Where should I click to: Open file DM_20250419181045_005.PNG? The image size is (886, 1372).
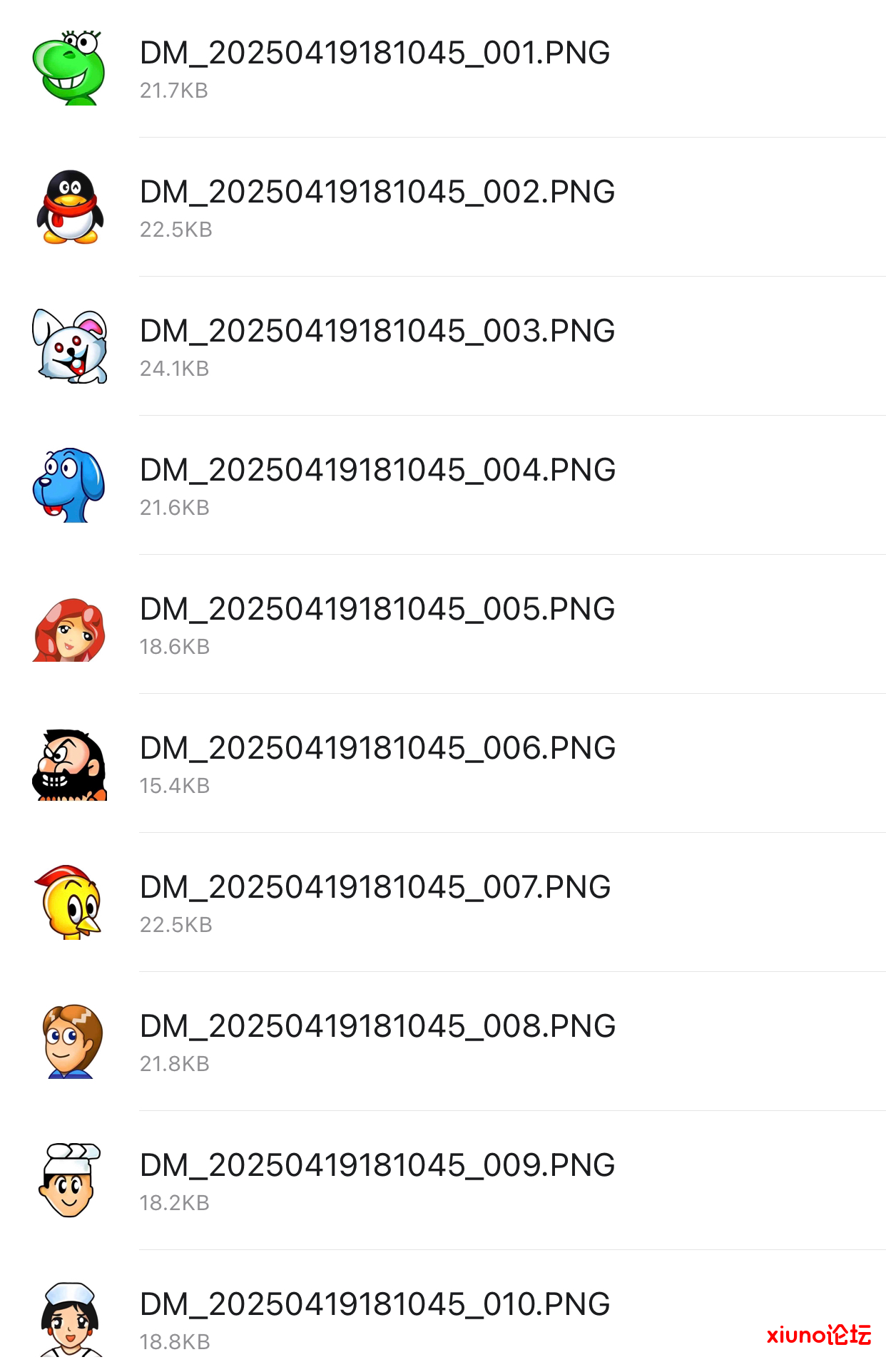(x=377, y=610)
